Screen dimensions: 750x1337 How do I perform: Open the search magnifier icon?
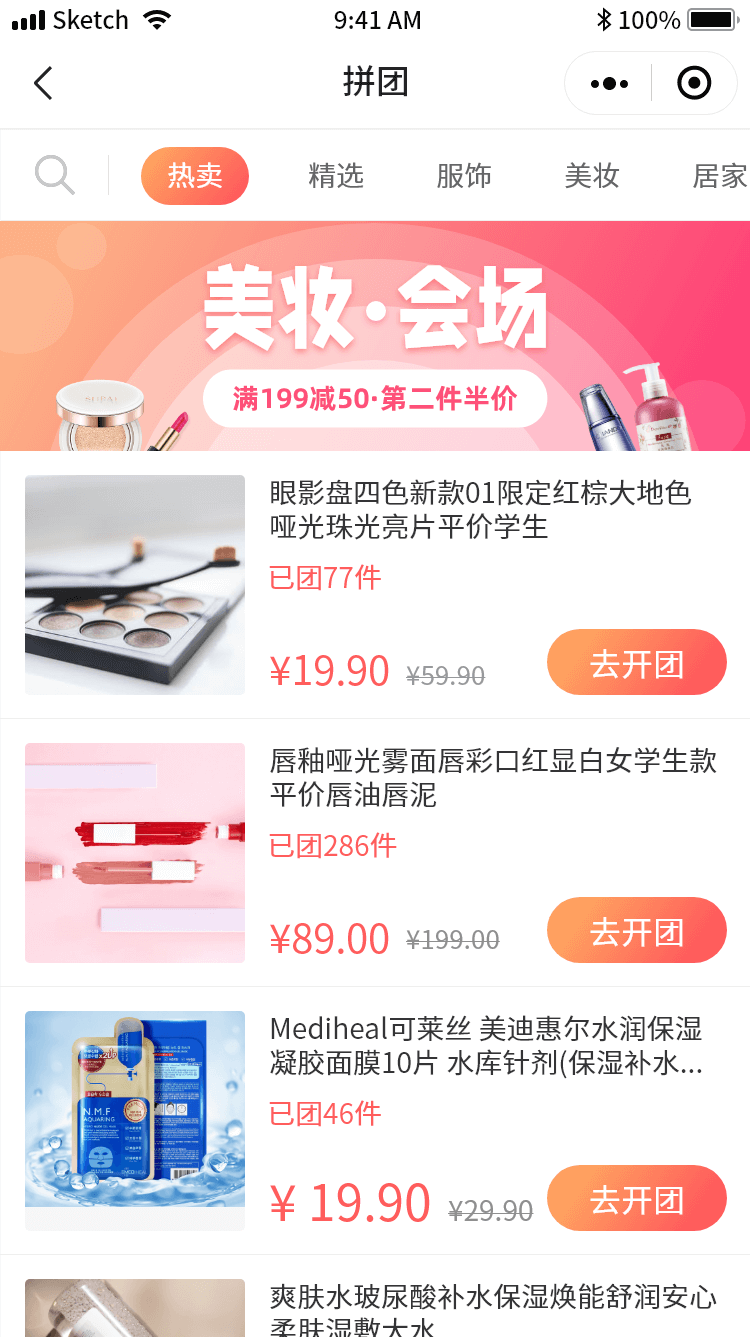point(55,175)
